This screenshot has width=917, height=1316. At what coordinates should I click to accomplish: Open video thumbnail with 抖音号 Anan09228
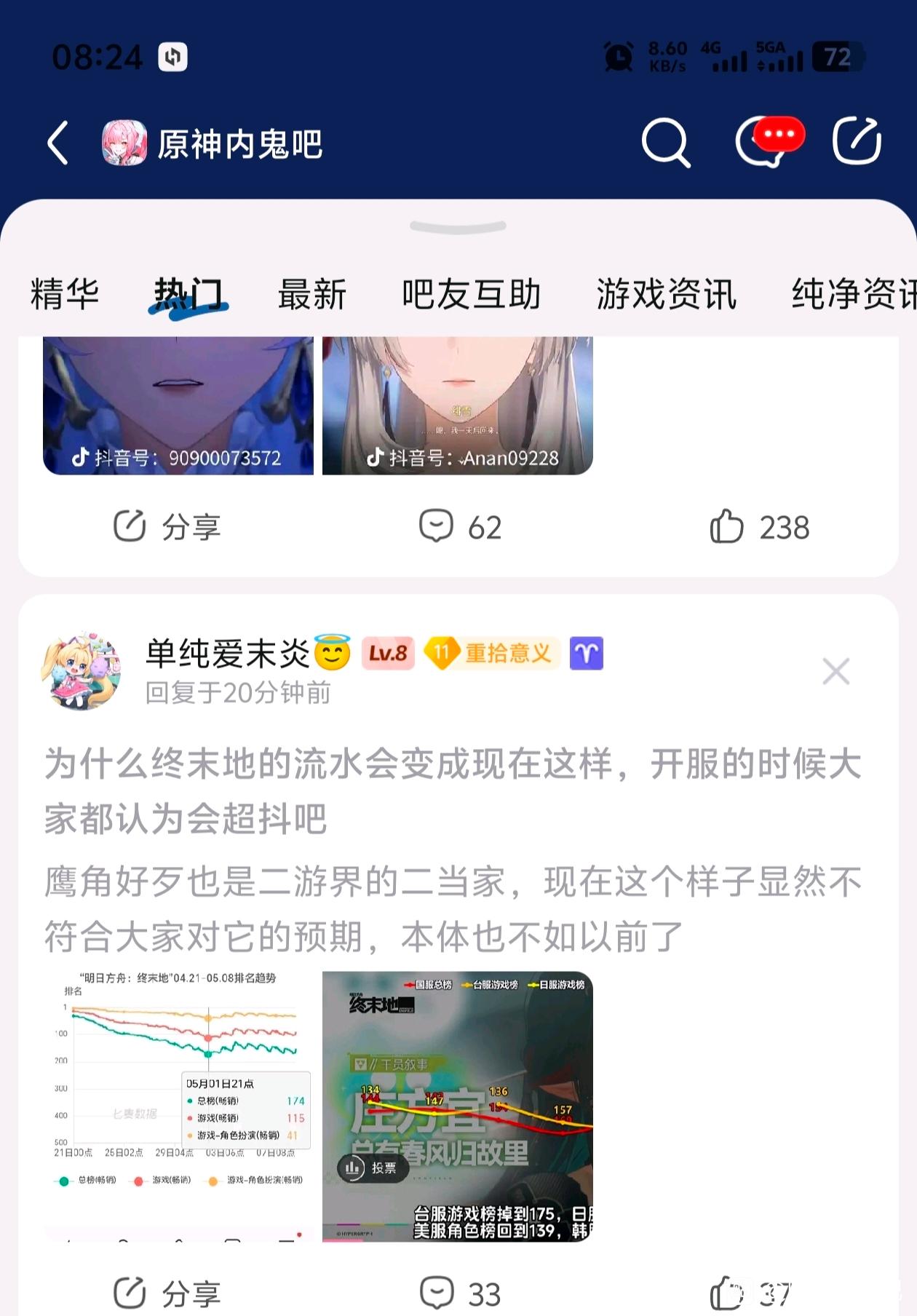point(458,405)
